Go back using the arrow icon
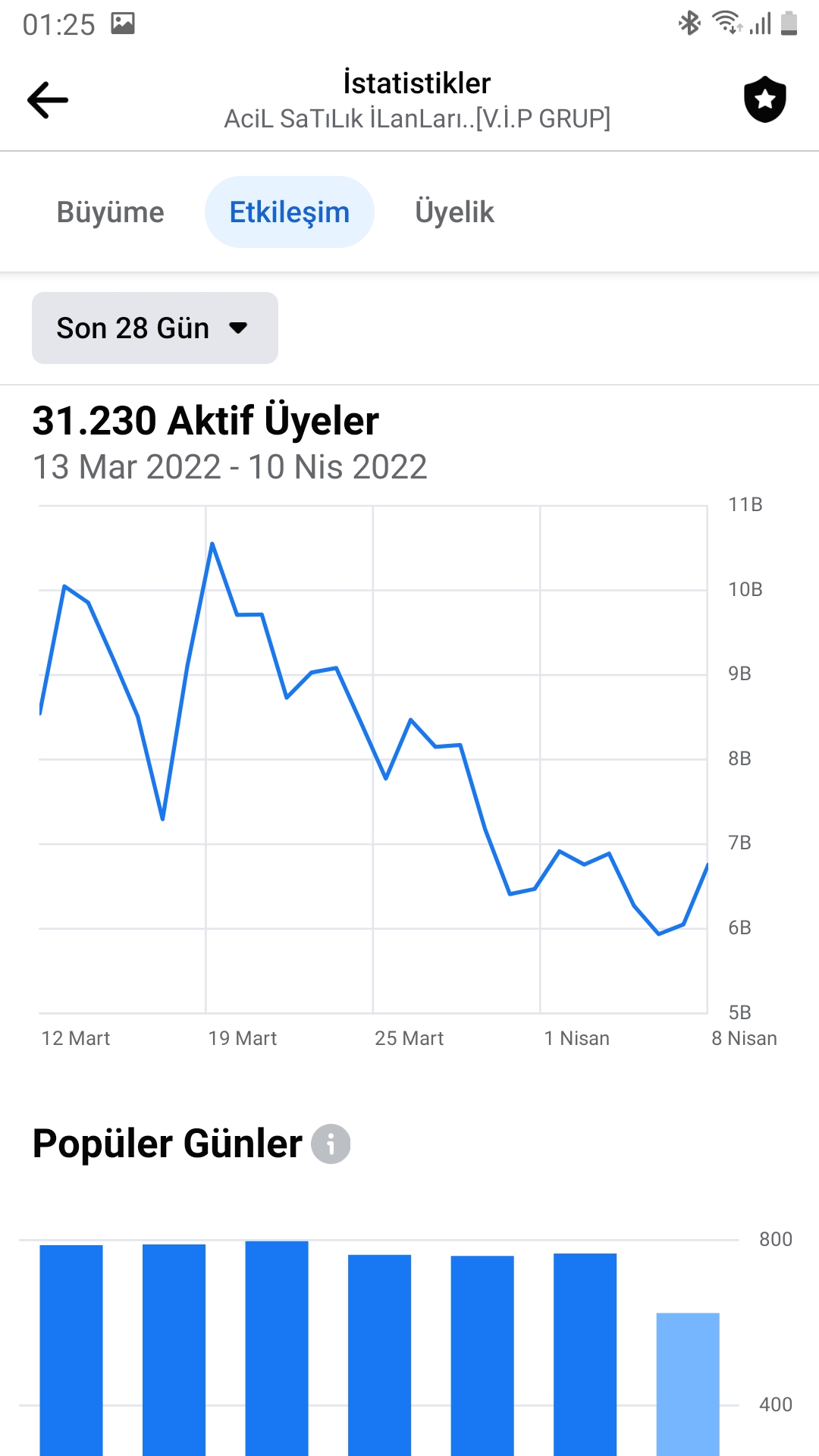Image resolution: width=819 pixels, height=1456 pixels. [x=48, y=100]
